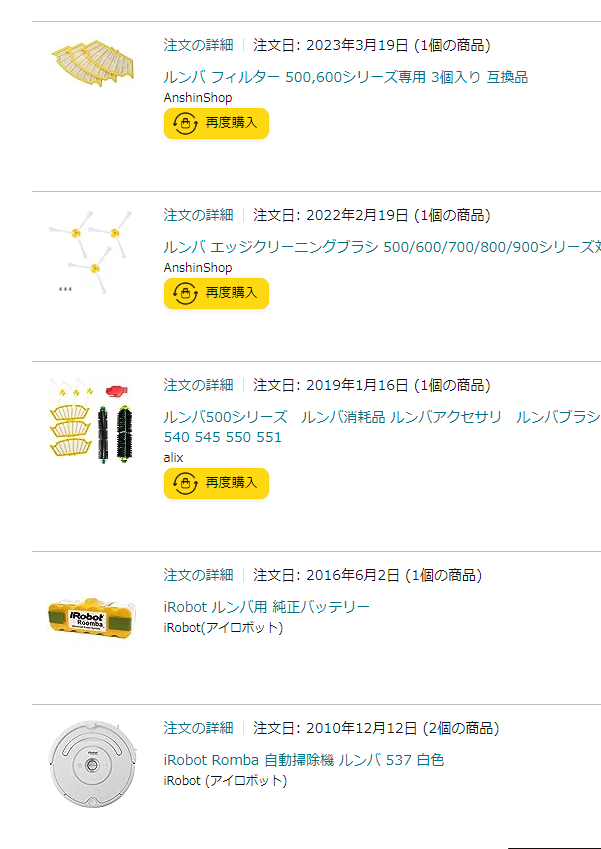Open the Roomba 537 white vacuum image

click(91, 764)
